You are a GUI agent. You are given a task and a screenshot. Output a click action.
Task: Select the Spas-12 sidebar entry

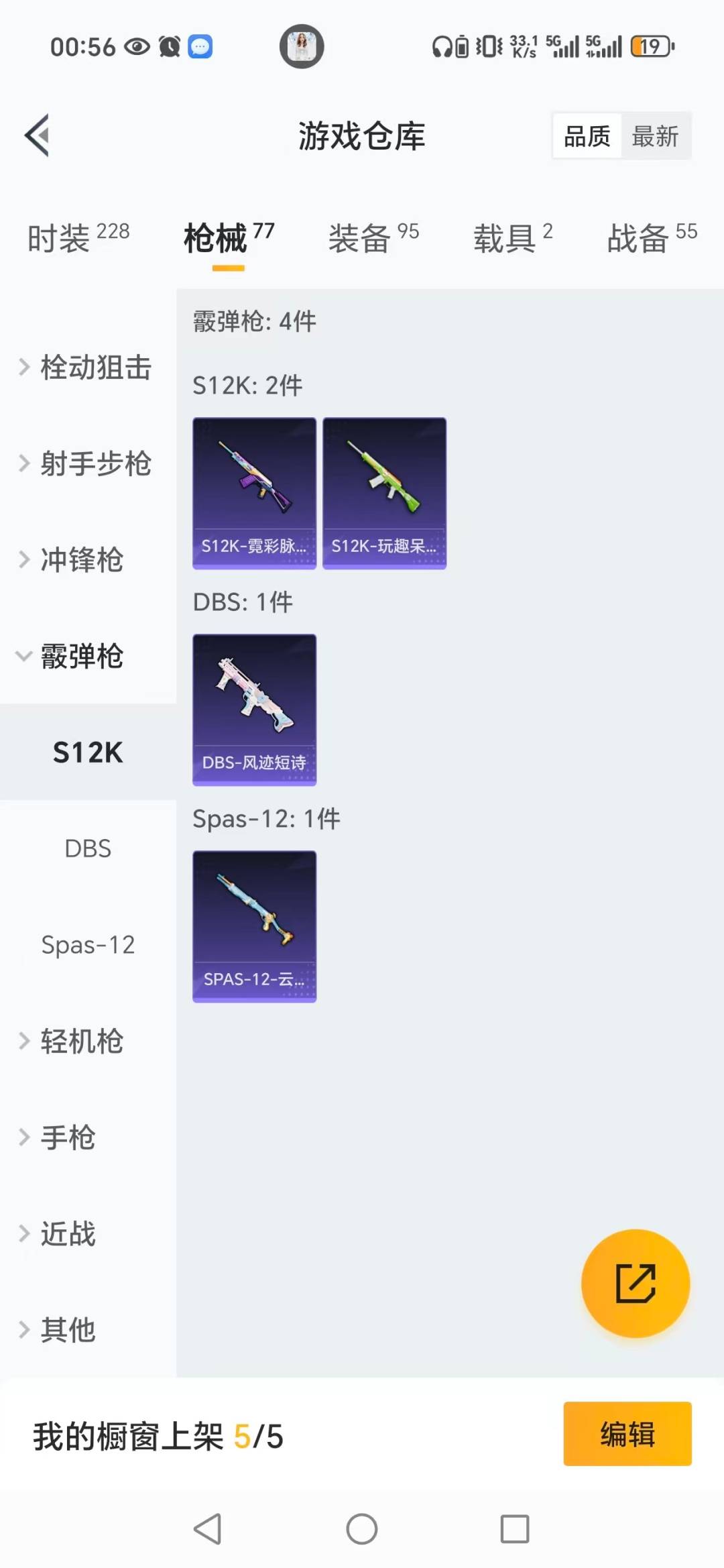click(88, 945)
